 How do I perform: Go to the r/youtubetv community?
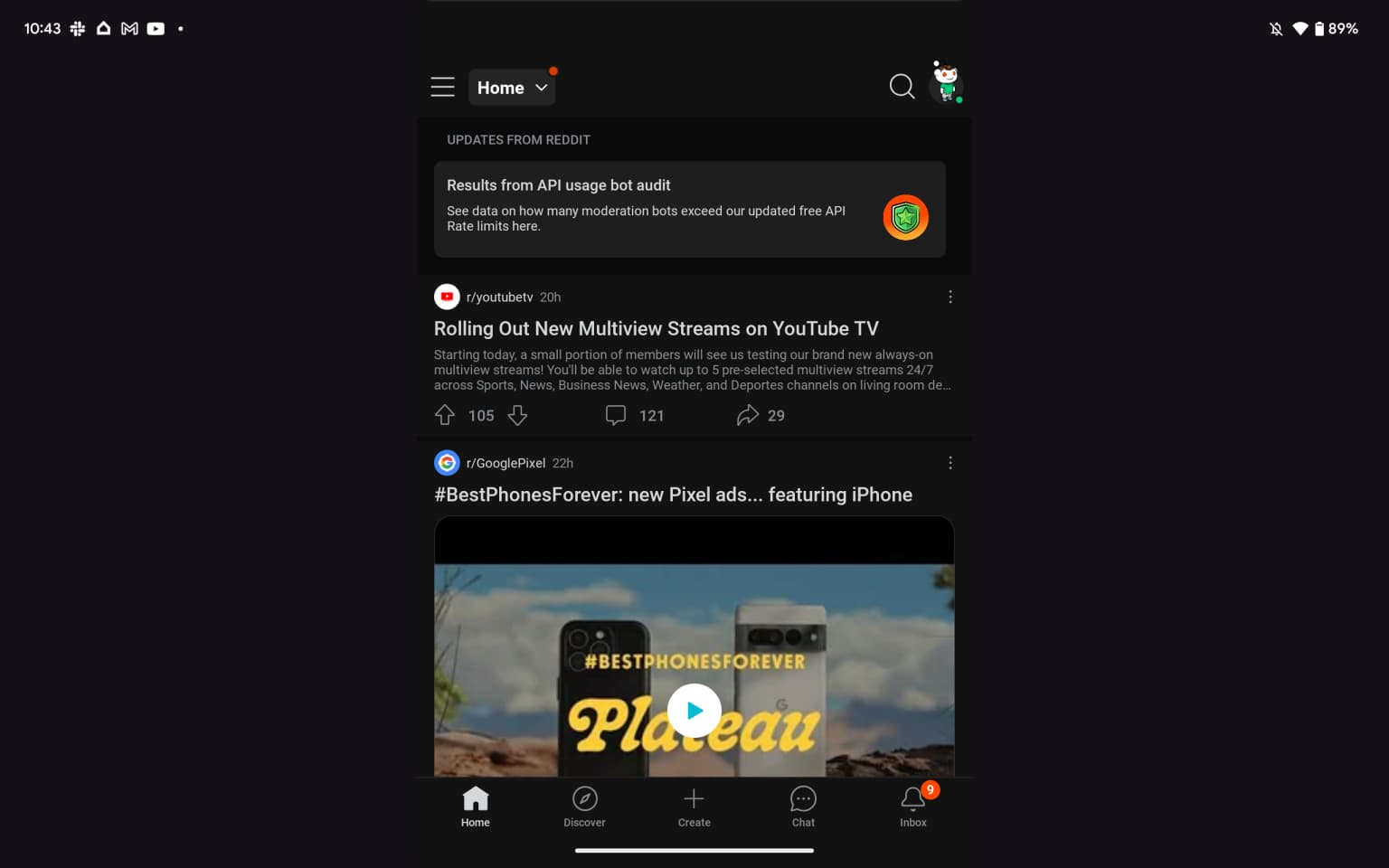[498, 297]
